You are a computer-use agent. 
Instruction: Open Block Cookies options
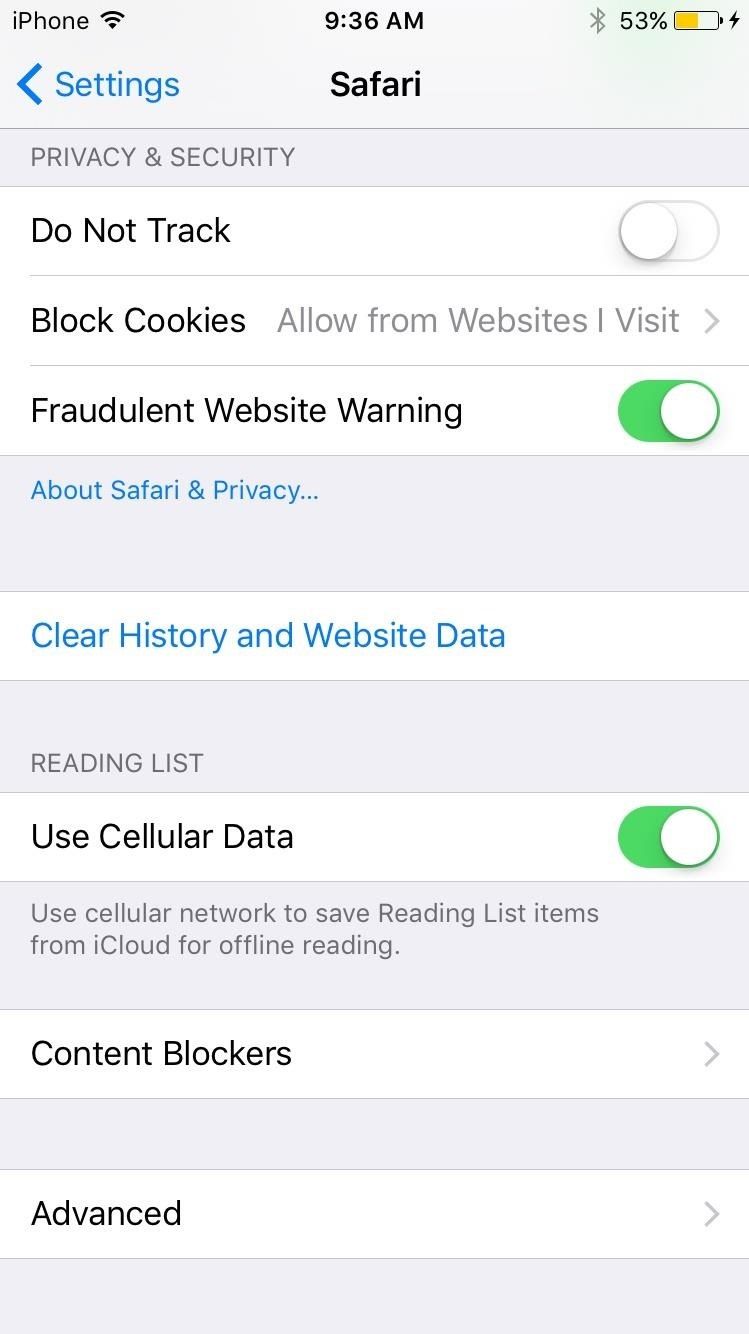(375, 321)
